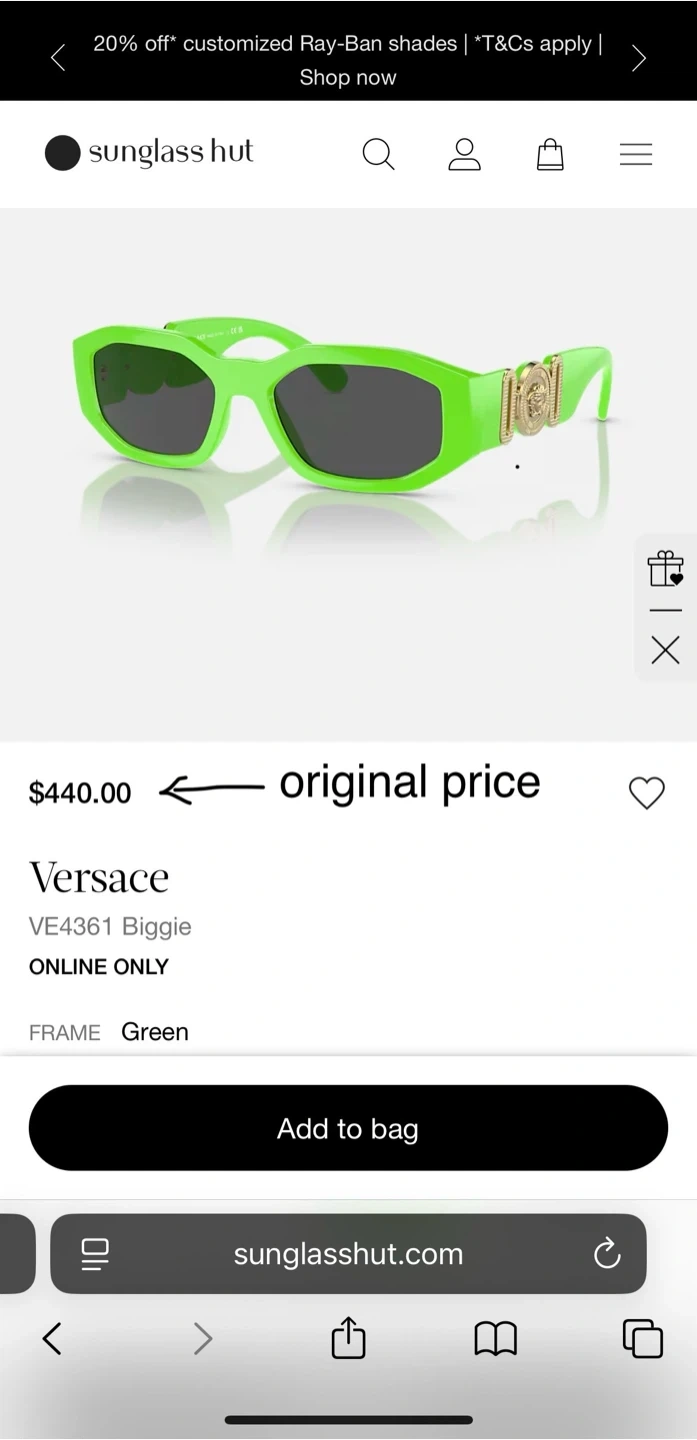This screenshot has height=1440, width=697.
Task: Open the hamburger menu
Action: (635, 154)
